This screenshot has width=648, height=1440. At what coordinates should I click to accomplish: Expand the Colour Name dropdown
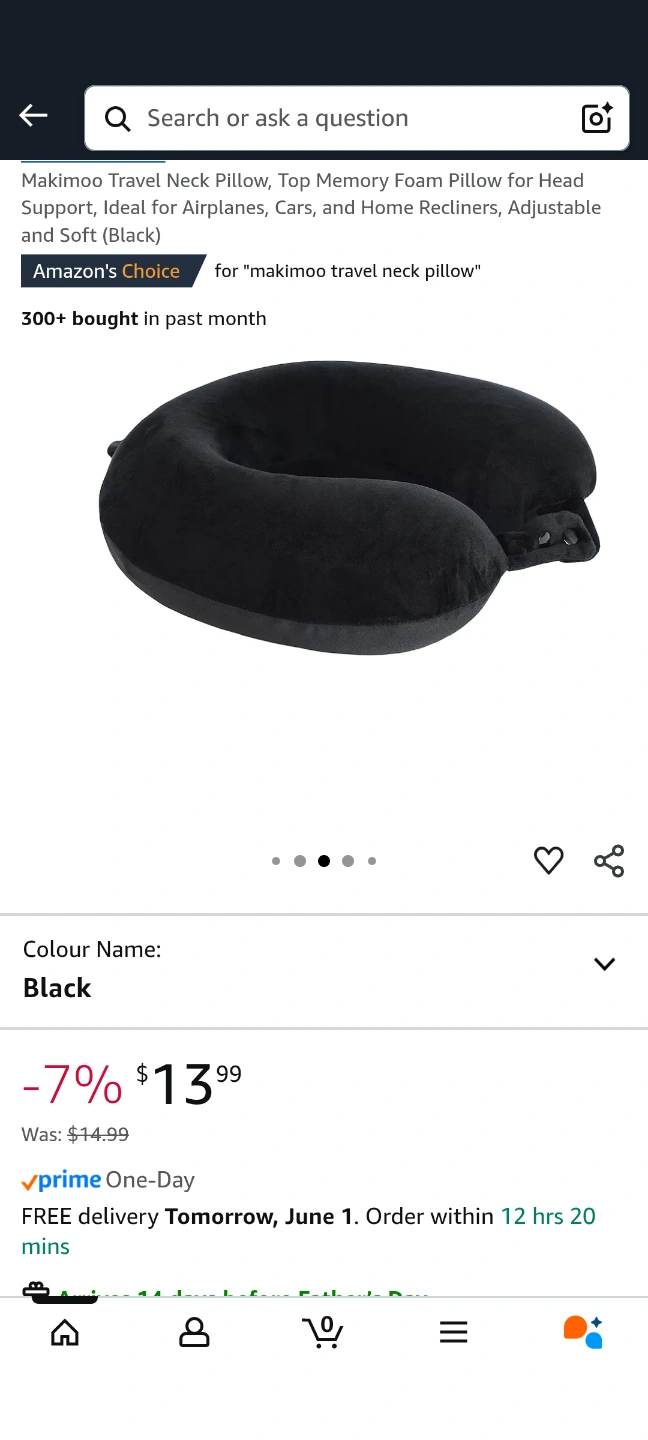(324, 970)
